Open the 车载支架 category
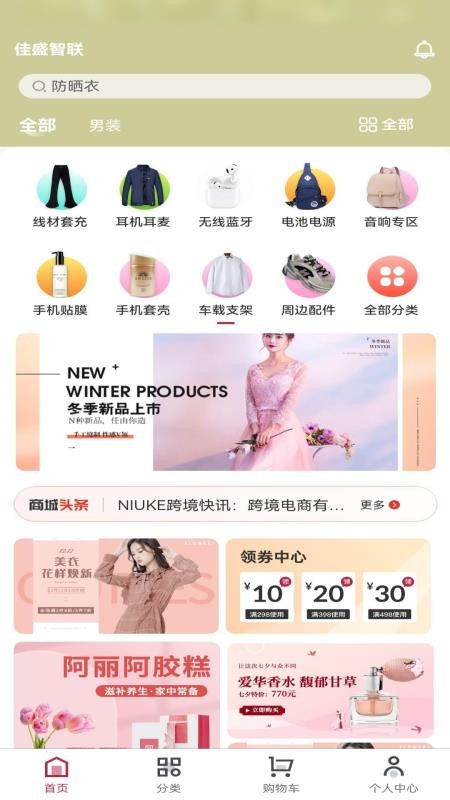 [226, 284]
